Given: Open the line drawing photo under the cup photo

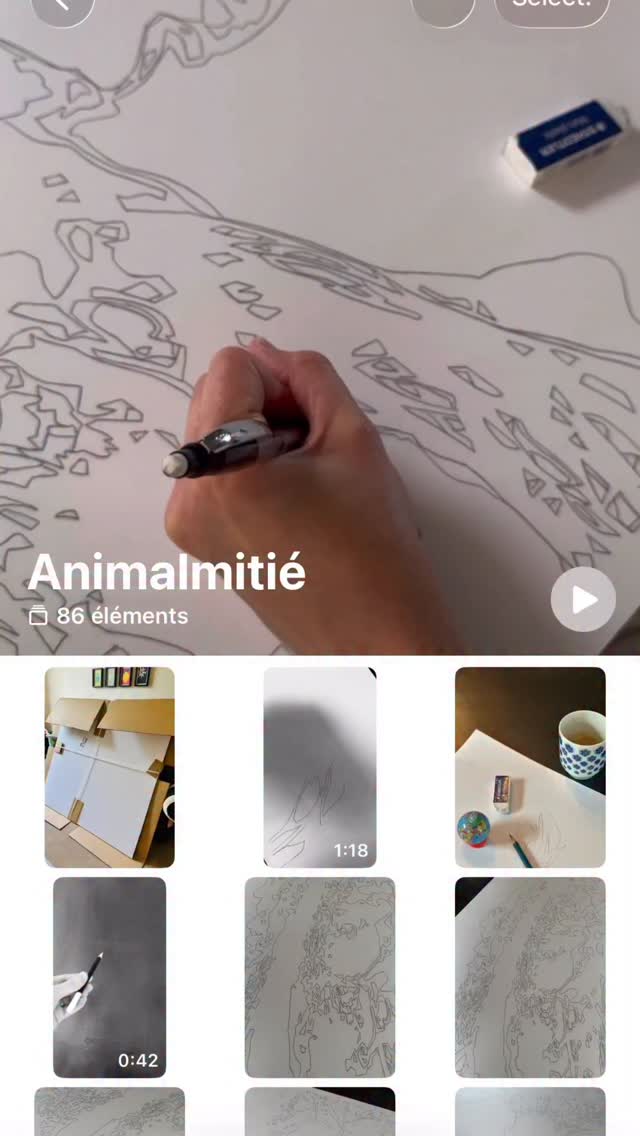Looking at the screenshot, I should click(x=530, y=977).
